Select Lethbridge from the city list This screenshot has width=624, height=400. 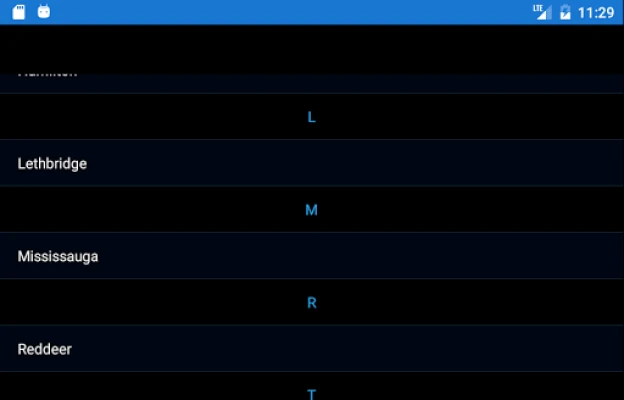[x=52, y=163]
